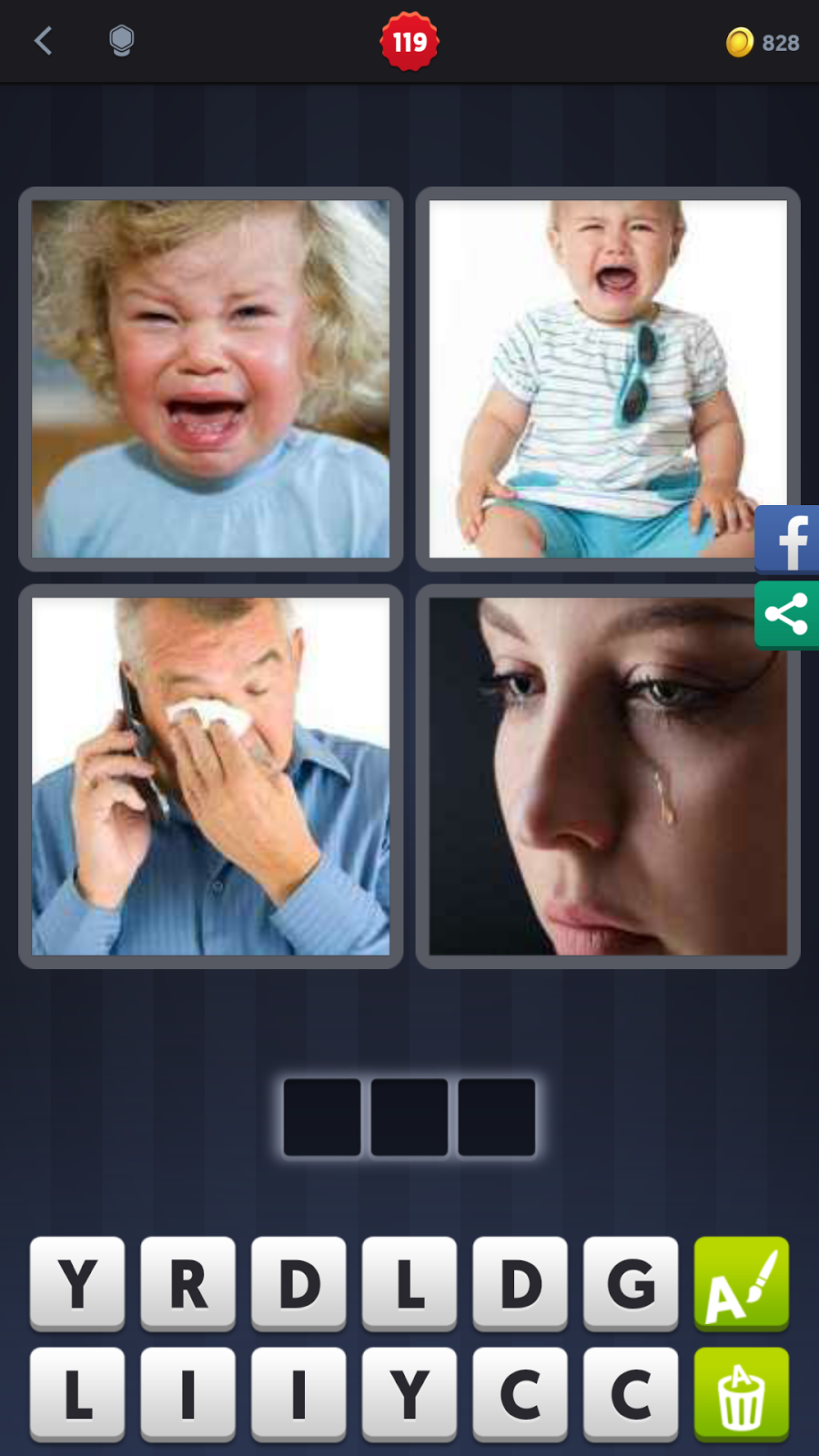Enlarge the man on phone wiping eye picture

point(210,776)
